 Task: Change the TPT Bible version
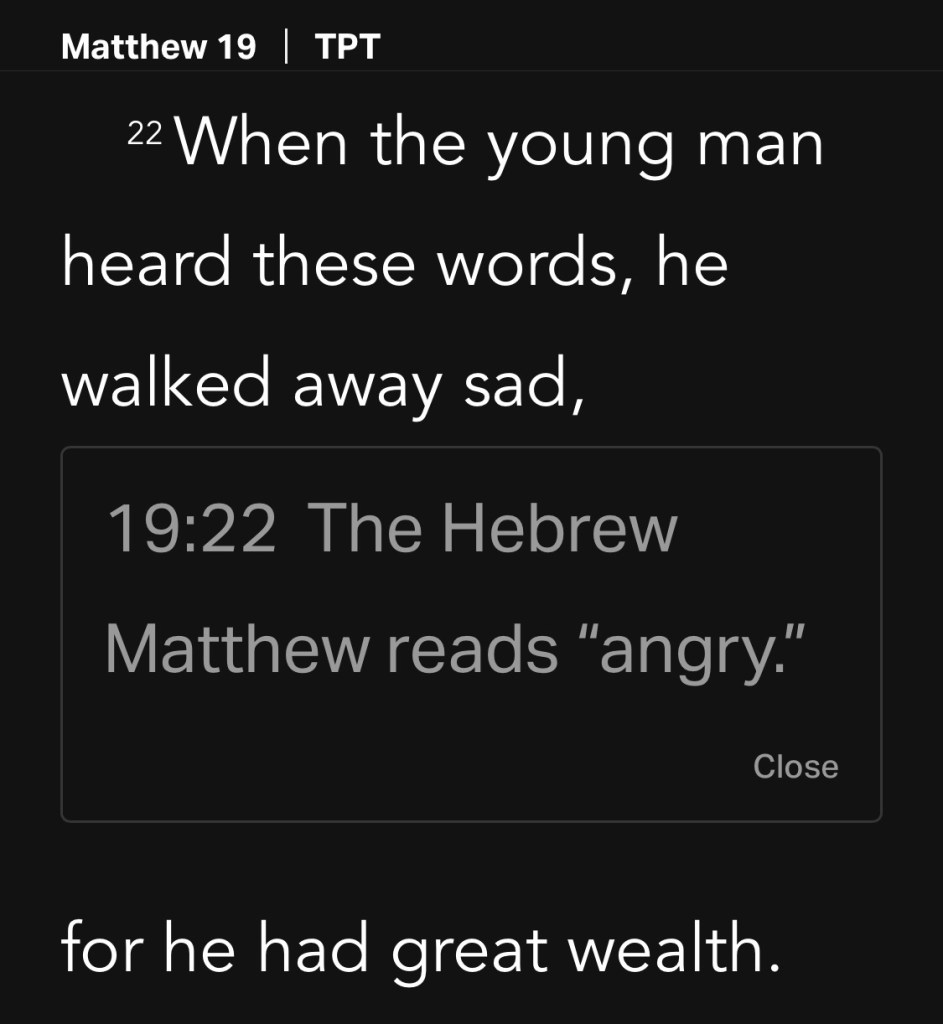[x=347, y=47]
